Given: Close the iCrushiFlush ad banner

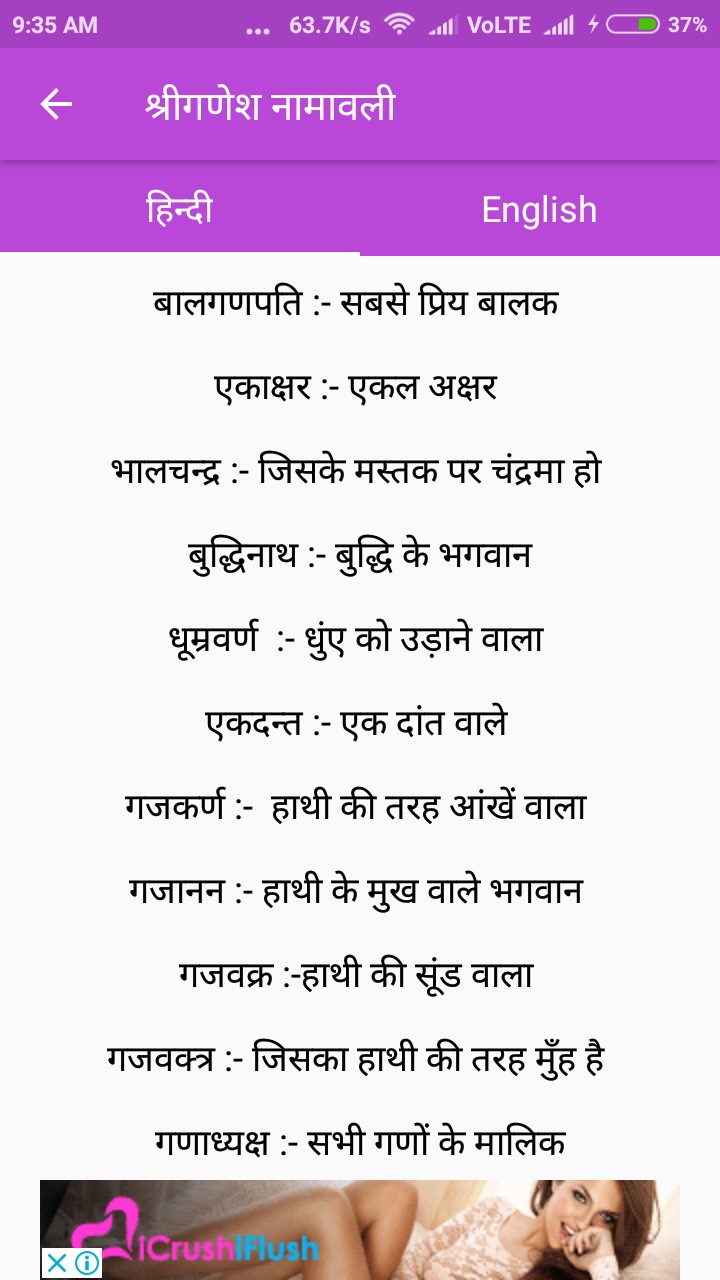Looking at the screenshot, I should click(x=57, y=1263).
